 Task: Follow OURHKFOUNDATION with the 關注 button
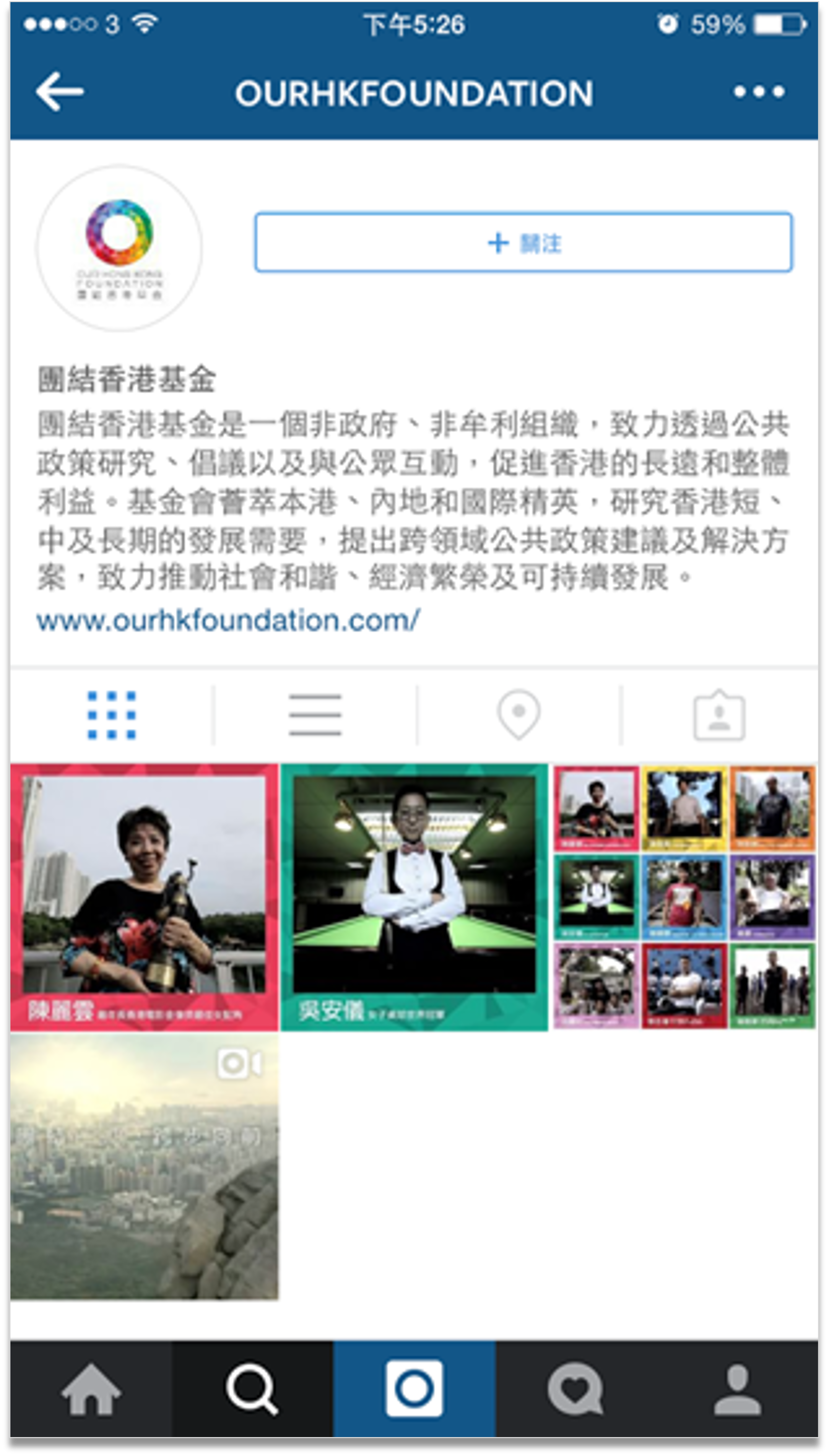tap(523, 243)
